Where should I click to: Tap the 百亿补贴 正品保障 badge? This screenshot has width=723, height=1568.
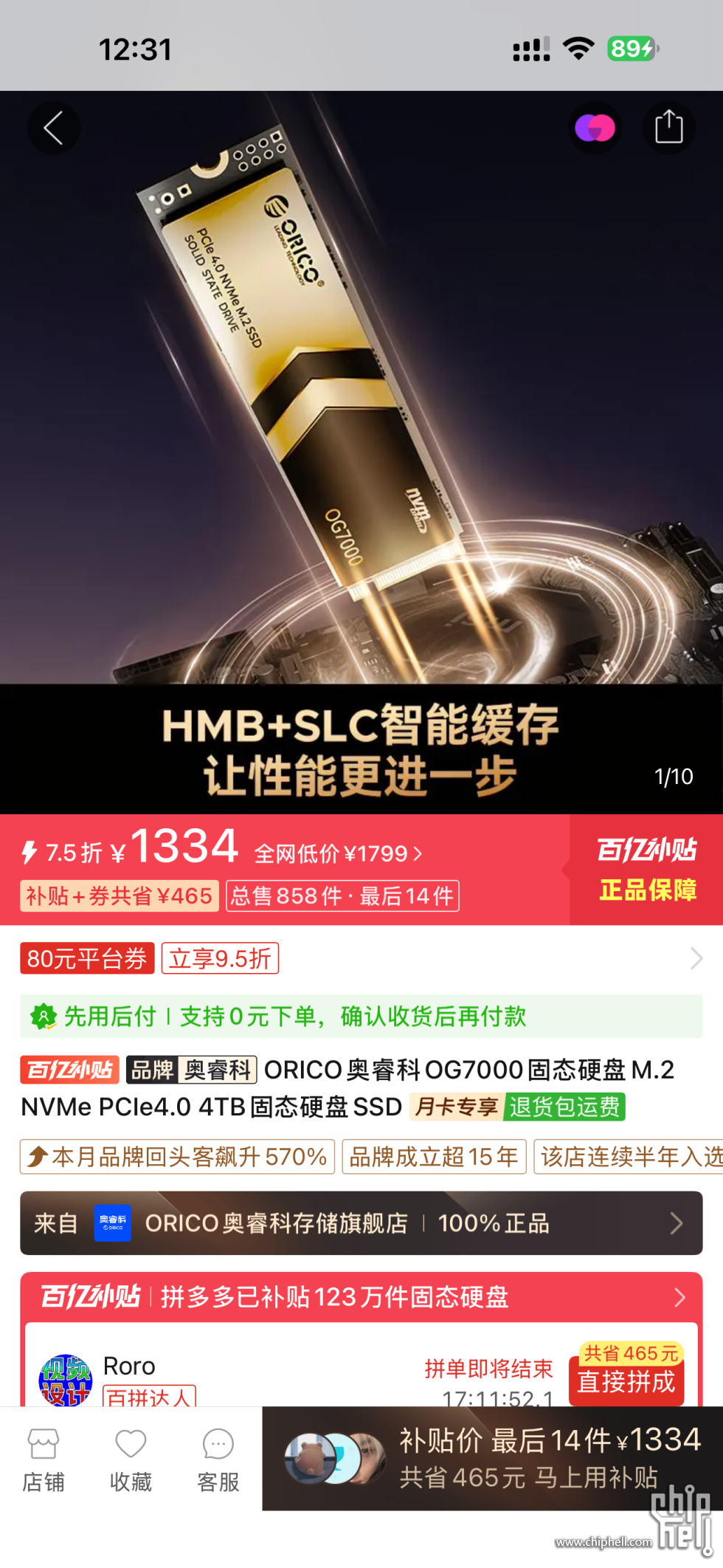click(x=646, y=870)
